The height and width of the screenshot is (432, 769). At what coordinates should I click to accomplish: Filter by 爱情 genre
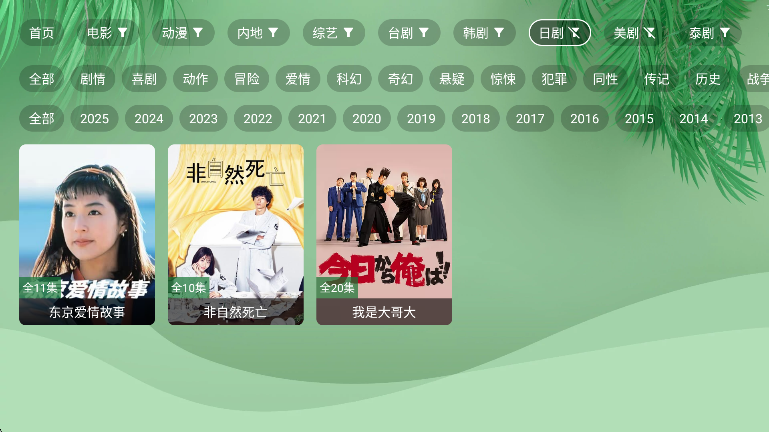298,79
